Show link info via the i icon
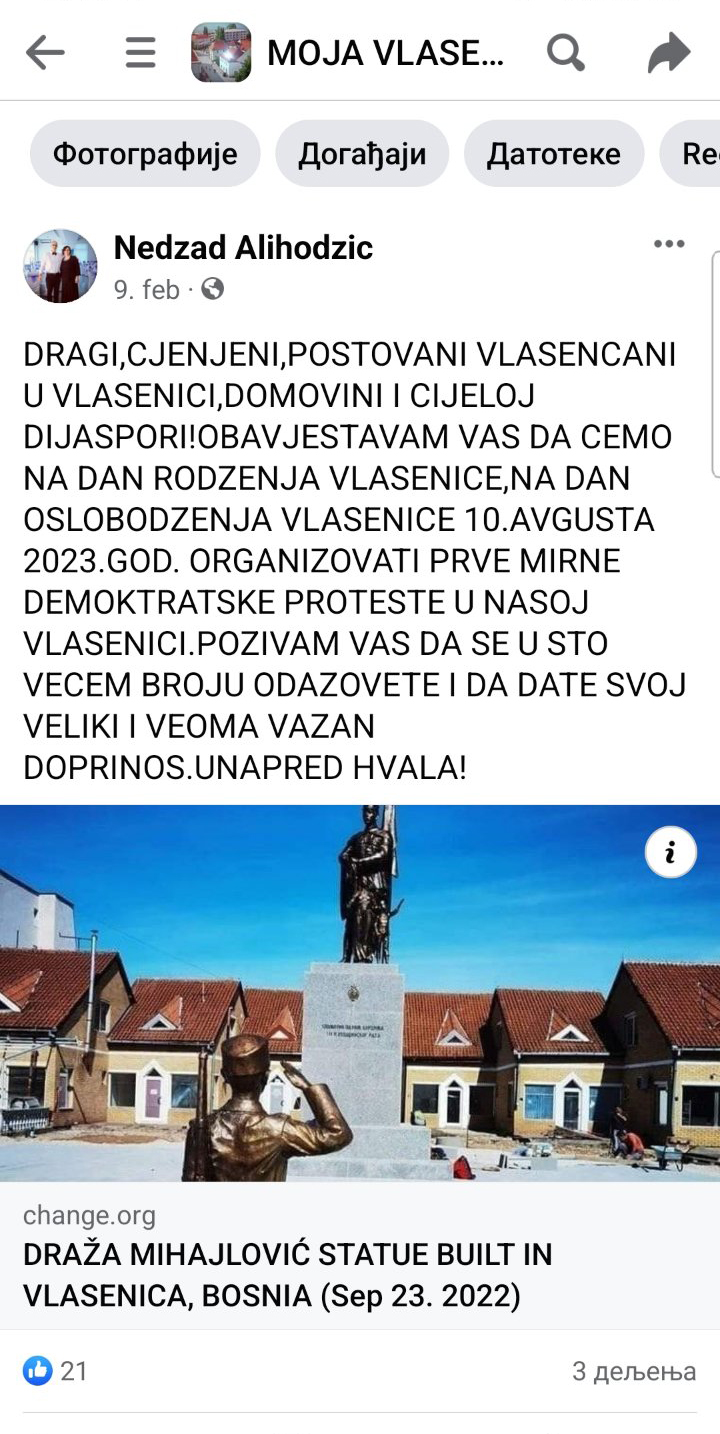The height and width of the screenshot is (1434, 720). point(670,853)
